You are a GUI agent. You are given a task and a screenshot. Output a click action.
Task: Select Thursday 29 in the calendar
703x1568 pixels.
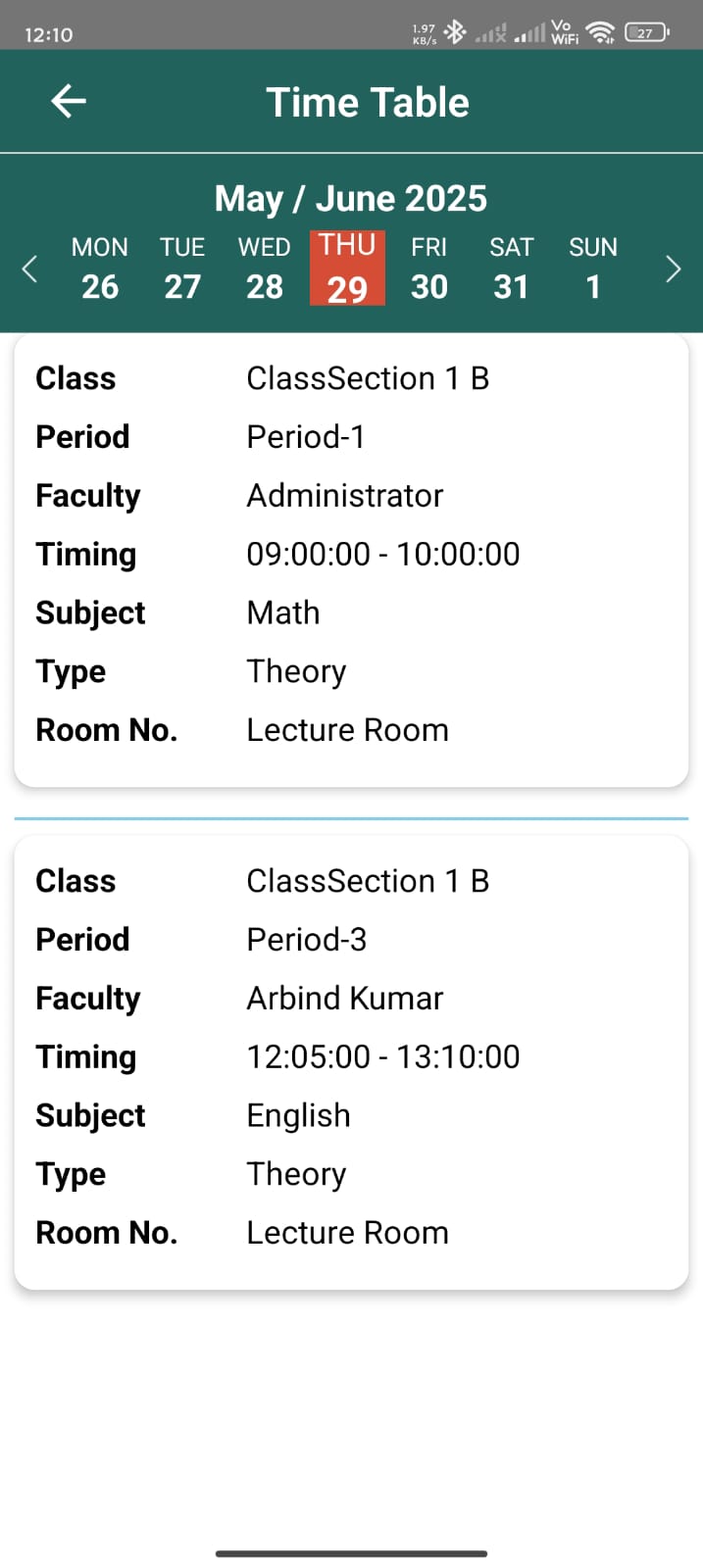pos(347,268)
